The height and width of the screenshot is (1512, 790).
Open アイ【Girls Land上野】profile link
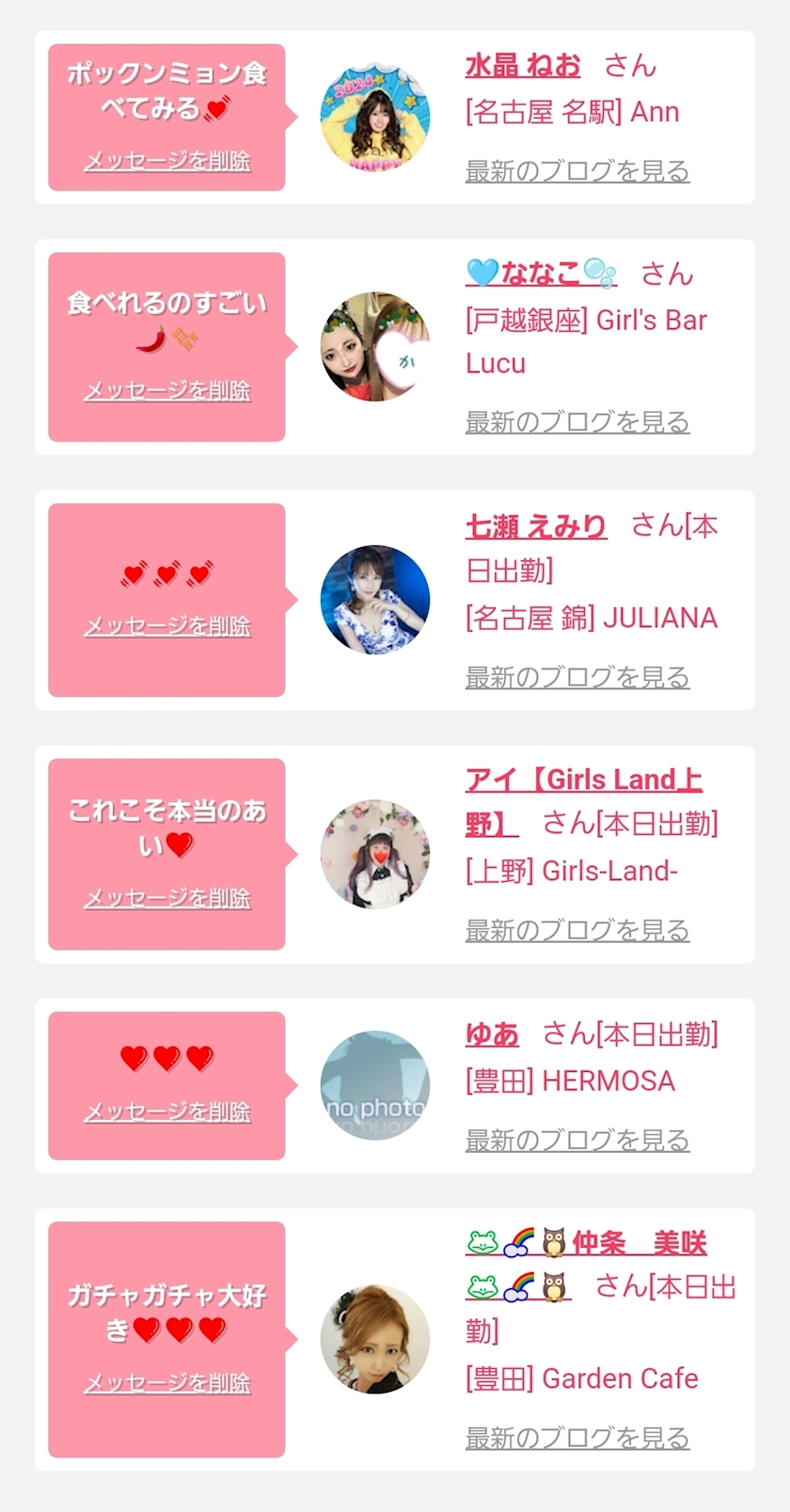584,801
